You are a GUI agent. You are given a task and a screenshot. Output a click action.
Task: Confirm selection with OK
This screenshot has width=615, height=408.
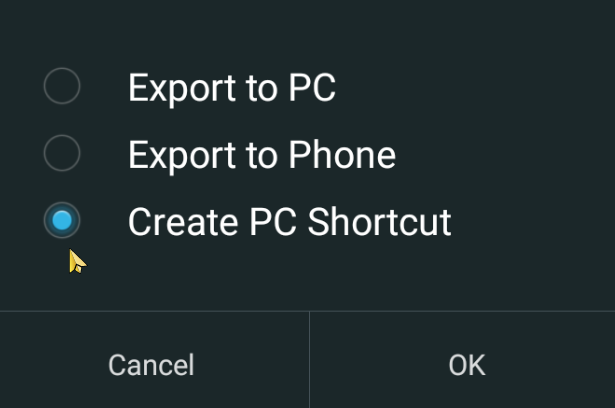coord(466,365)
